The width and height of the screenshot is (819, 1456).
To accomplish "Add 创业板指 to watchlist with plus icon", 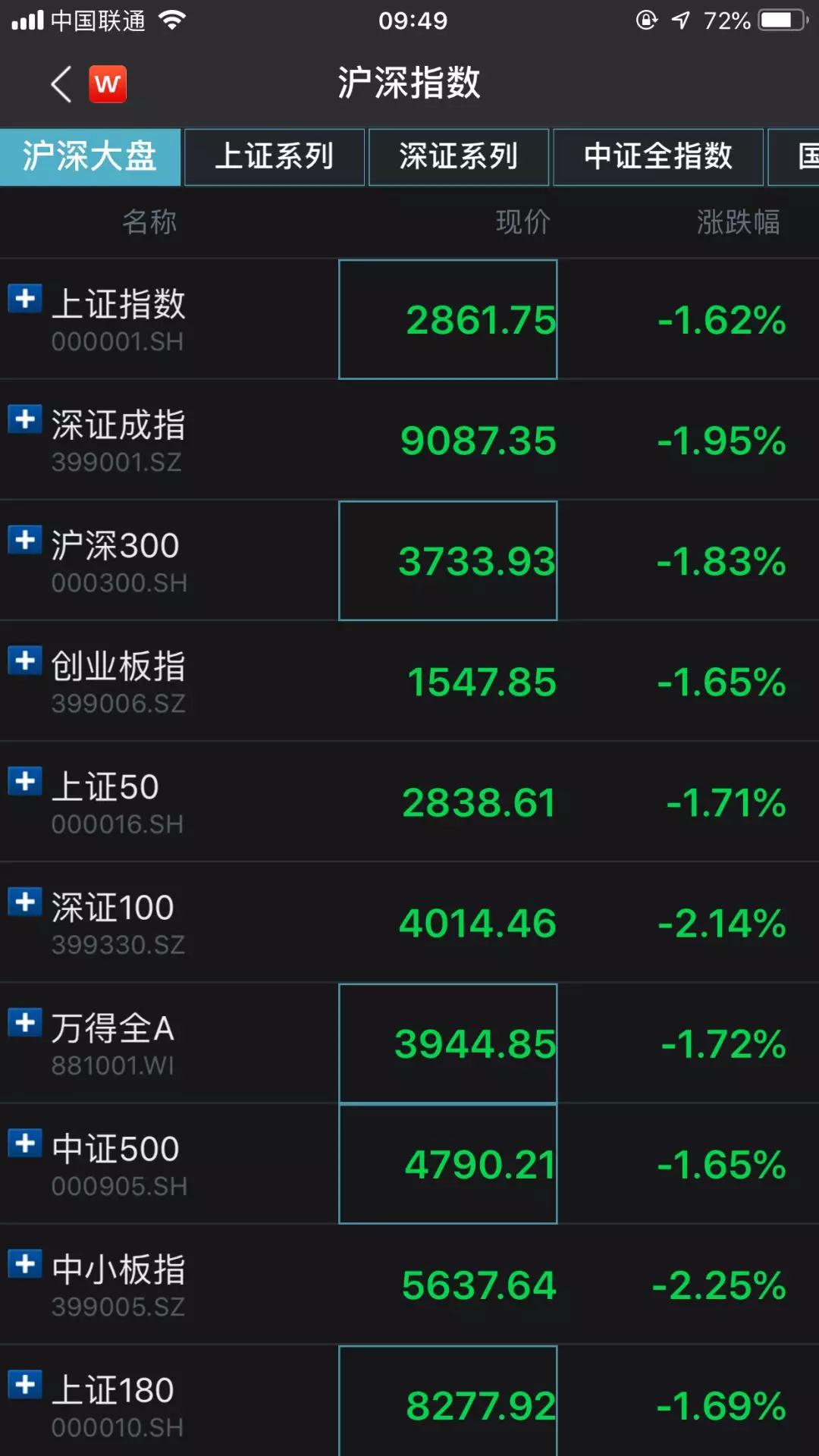I will pos(24,661).
